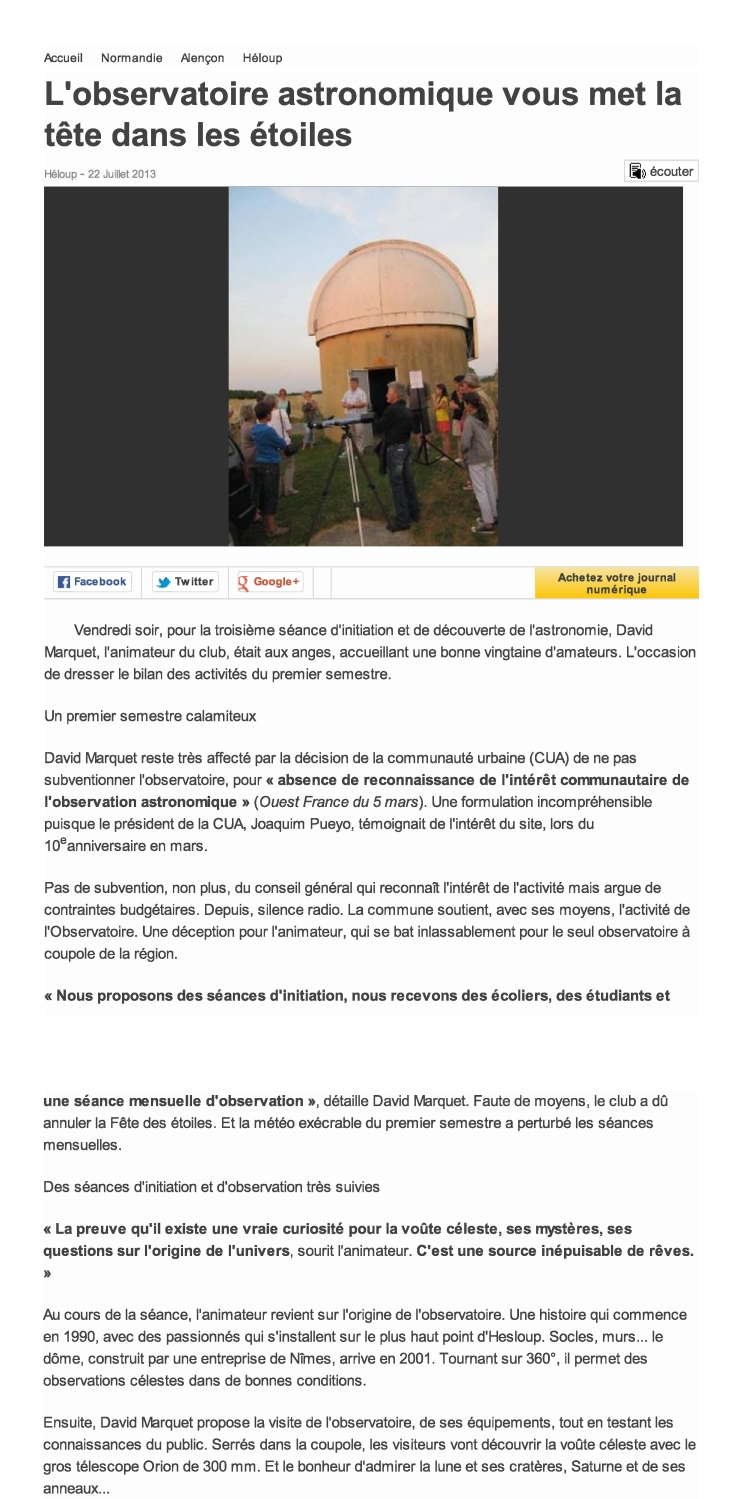The height and width of the screenshot is (1499, 743).
Task: Share the article on Facebook
Action: tap(92, 582)
